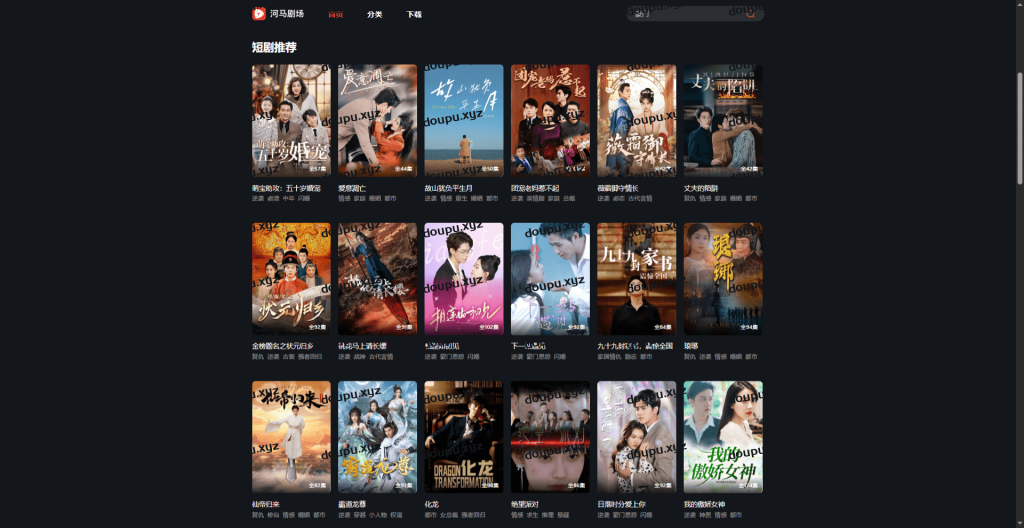
Task: Select the drama 琅琊
Action: (x=723, y=279)
